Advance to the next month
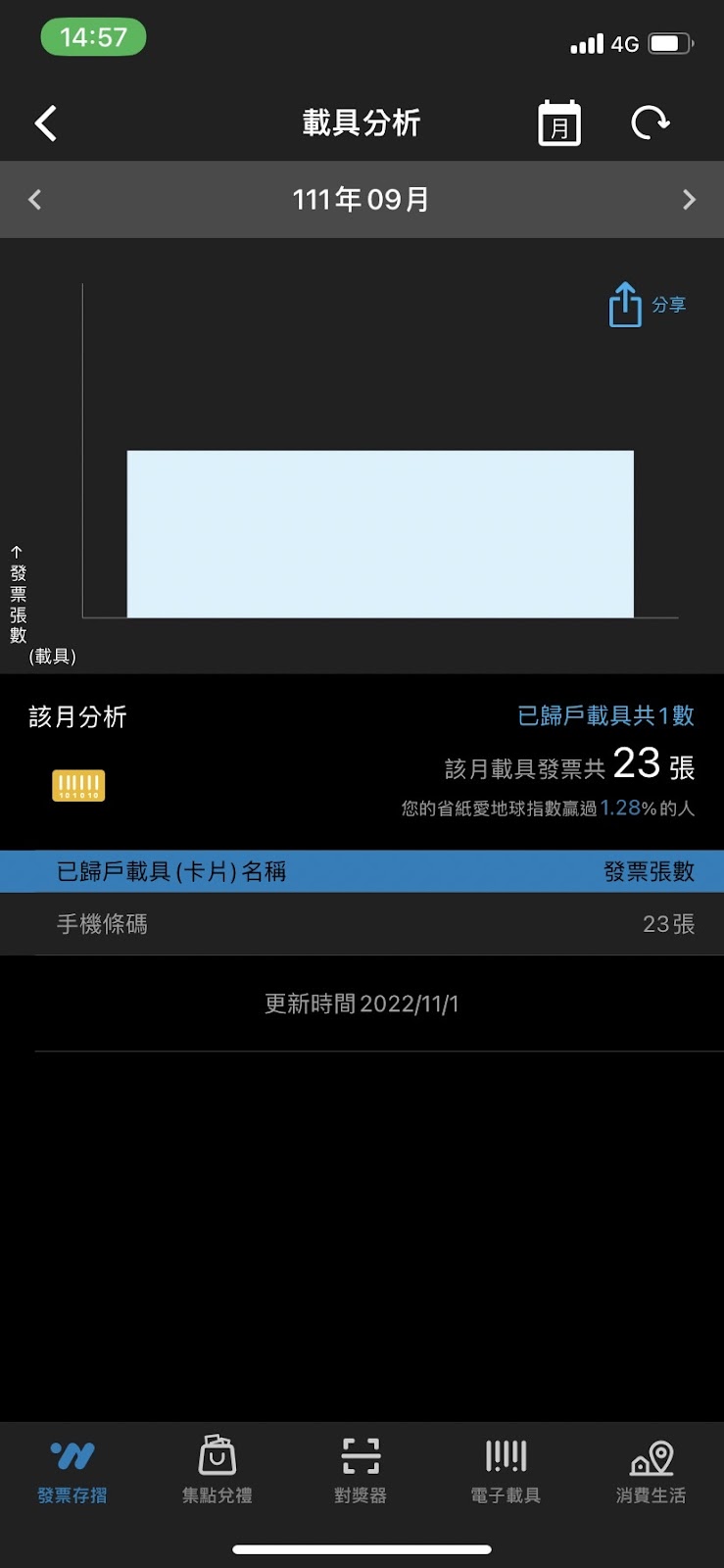This screenshot has height=1568, width=724. [x=689, y=200]
